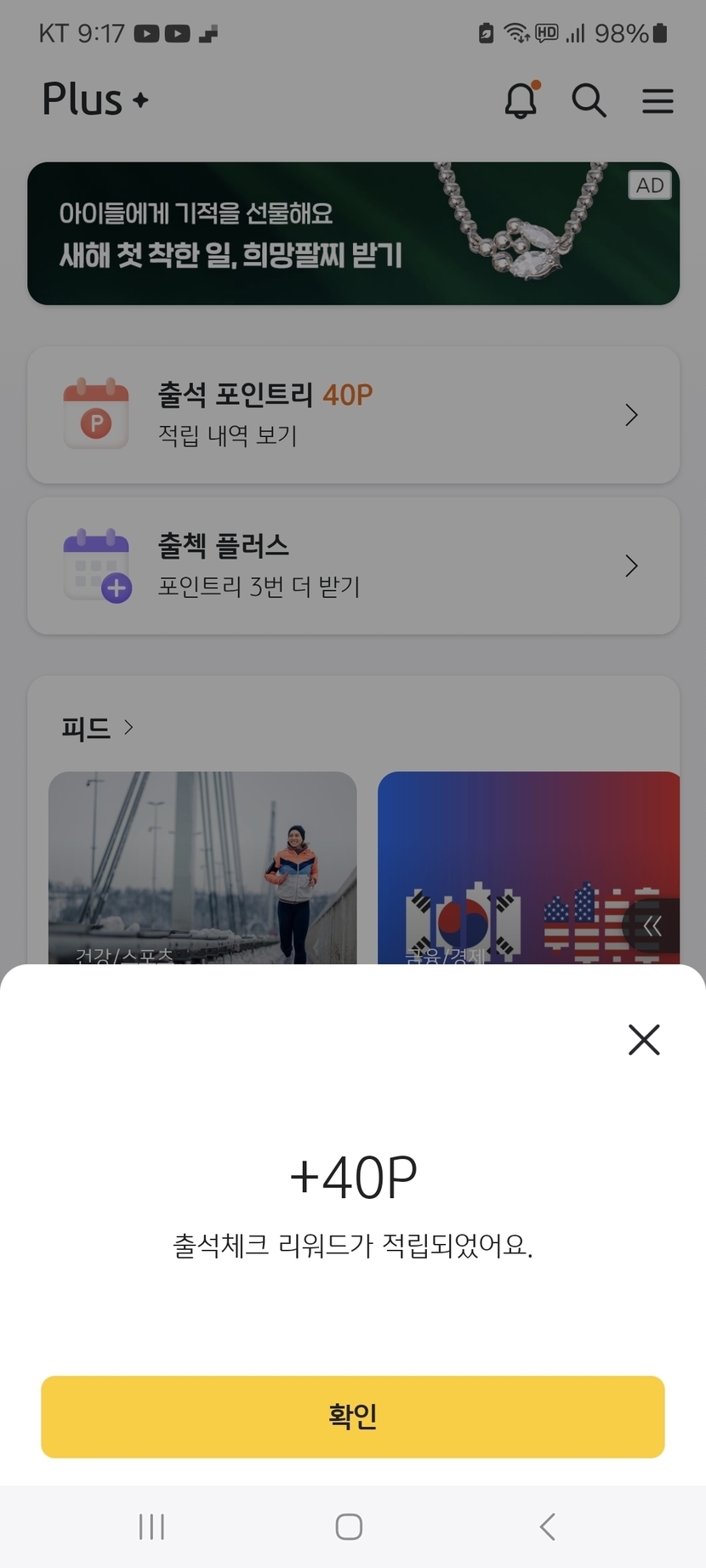Open 출첵 플러스 row
The image size is (706, 1568).
[x=353, y=566]
